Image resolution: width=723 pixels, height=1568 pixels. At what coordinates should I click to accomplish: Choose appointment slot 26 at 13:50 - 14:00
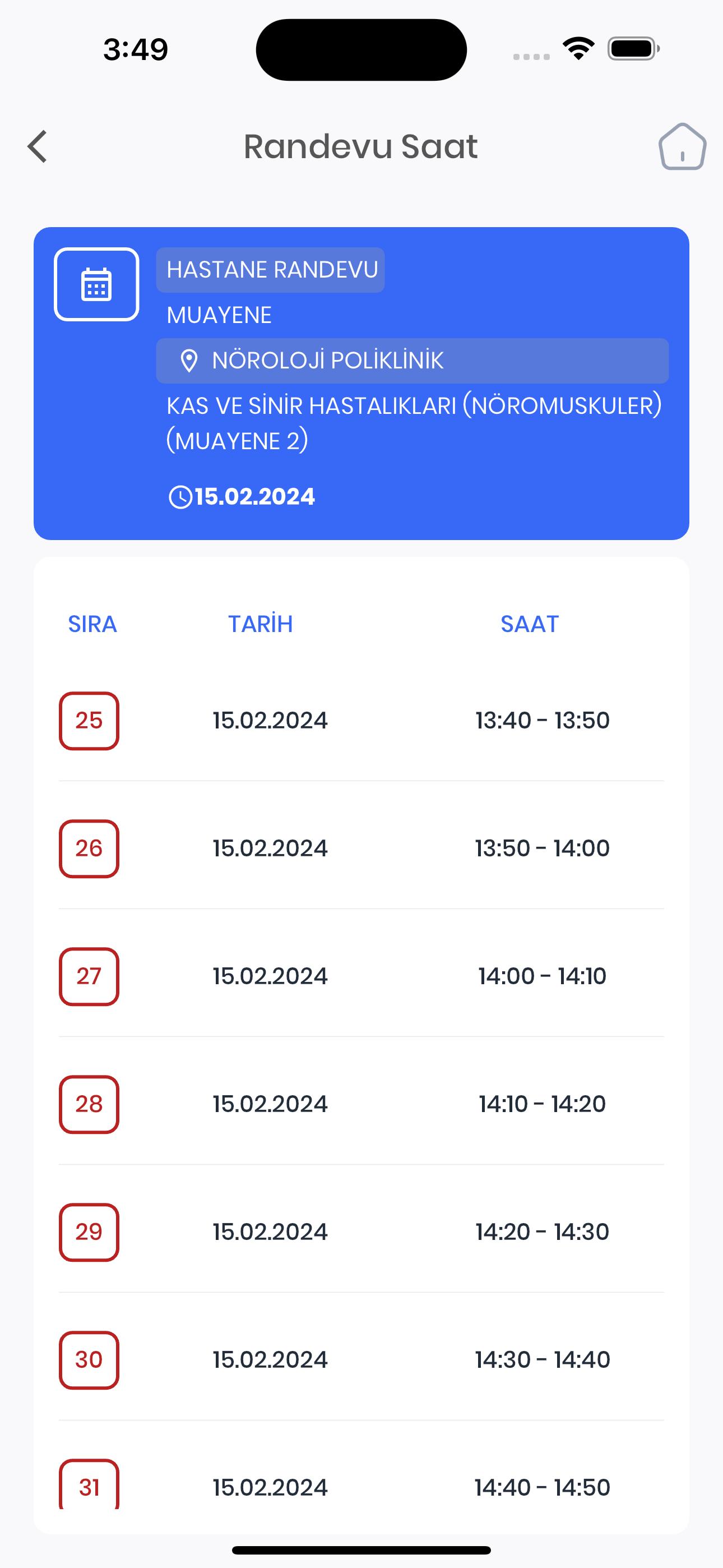[x=361, y=848]
